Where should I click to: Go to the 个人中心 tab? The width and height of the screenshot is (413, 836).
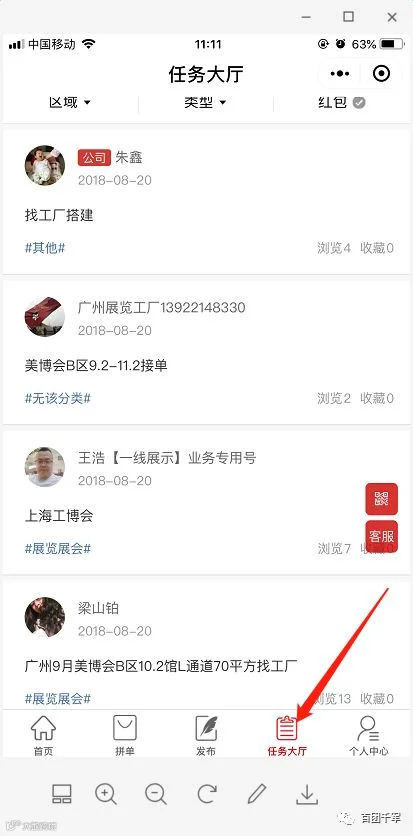click(x=368, y=735)
